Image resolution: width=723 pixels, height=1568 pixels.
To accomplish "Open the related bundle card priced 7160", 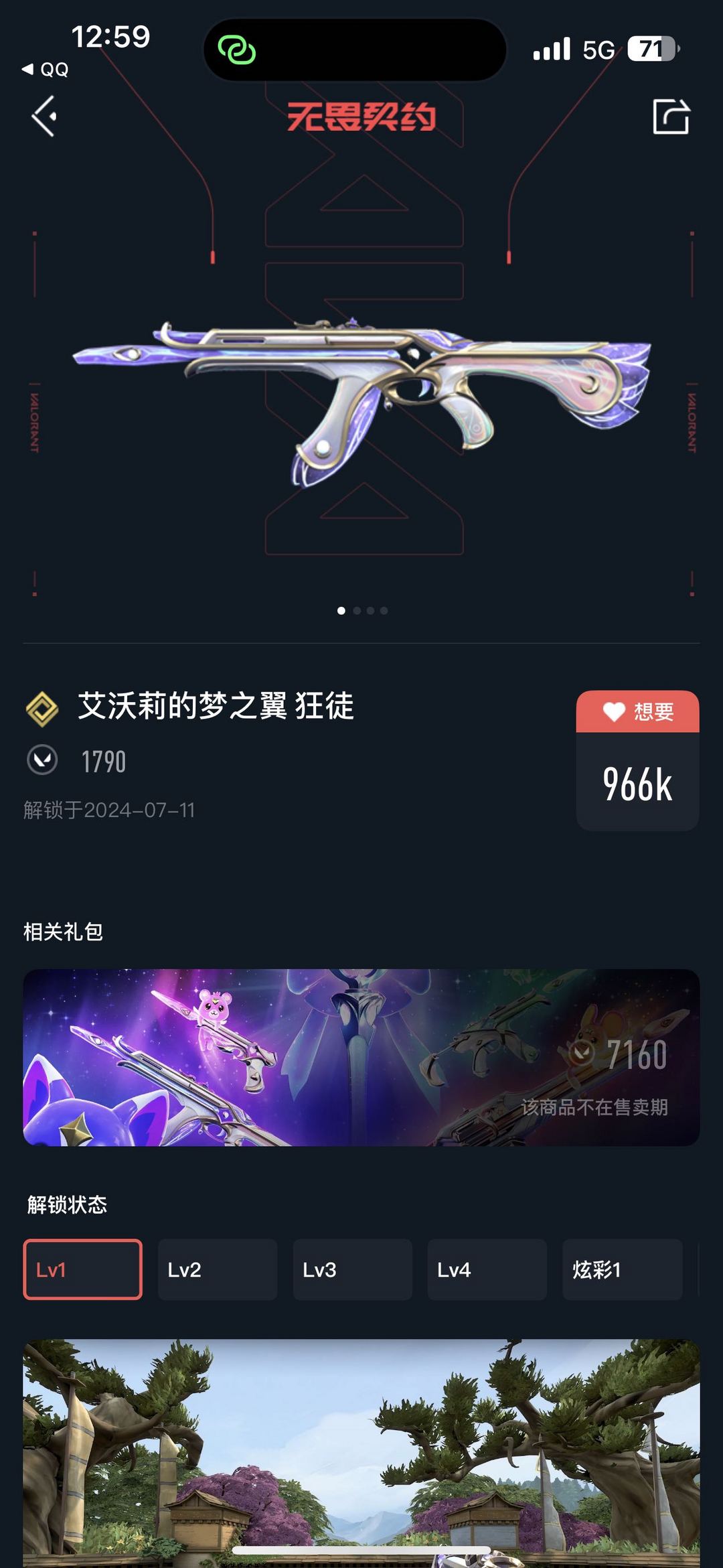I will click(x=361, y=1057).
